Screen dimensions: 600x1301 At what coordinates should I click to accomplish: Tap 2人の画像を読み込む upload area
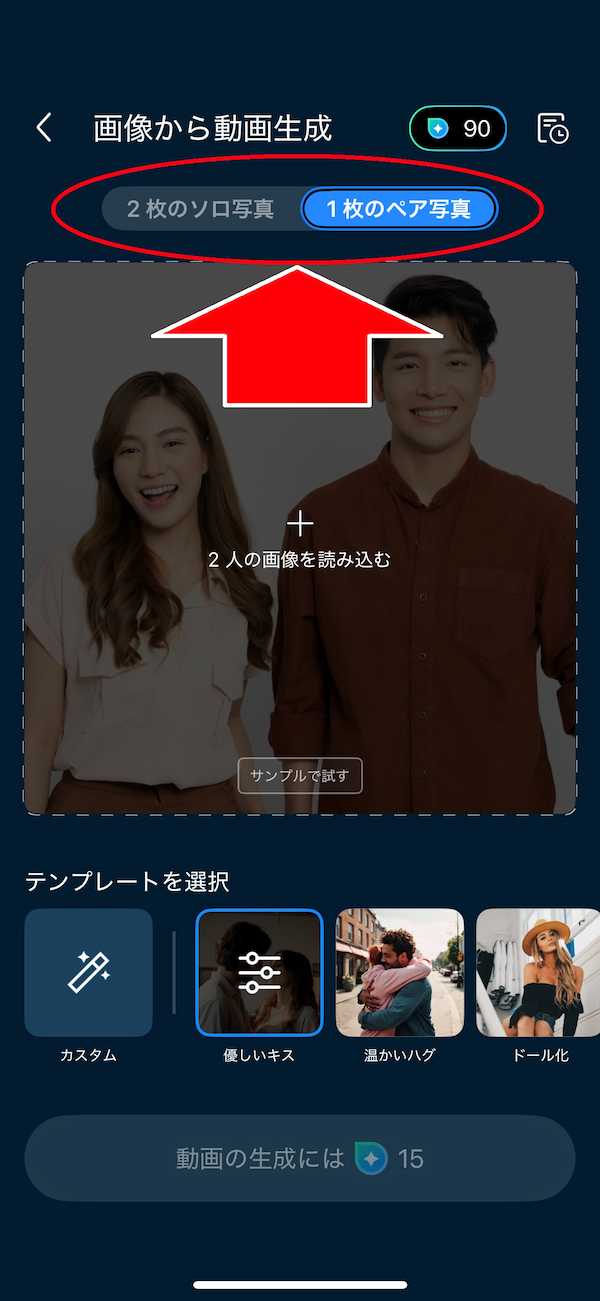(x=300, y=540)
